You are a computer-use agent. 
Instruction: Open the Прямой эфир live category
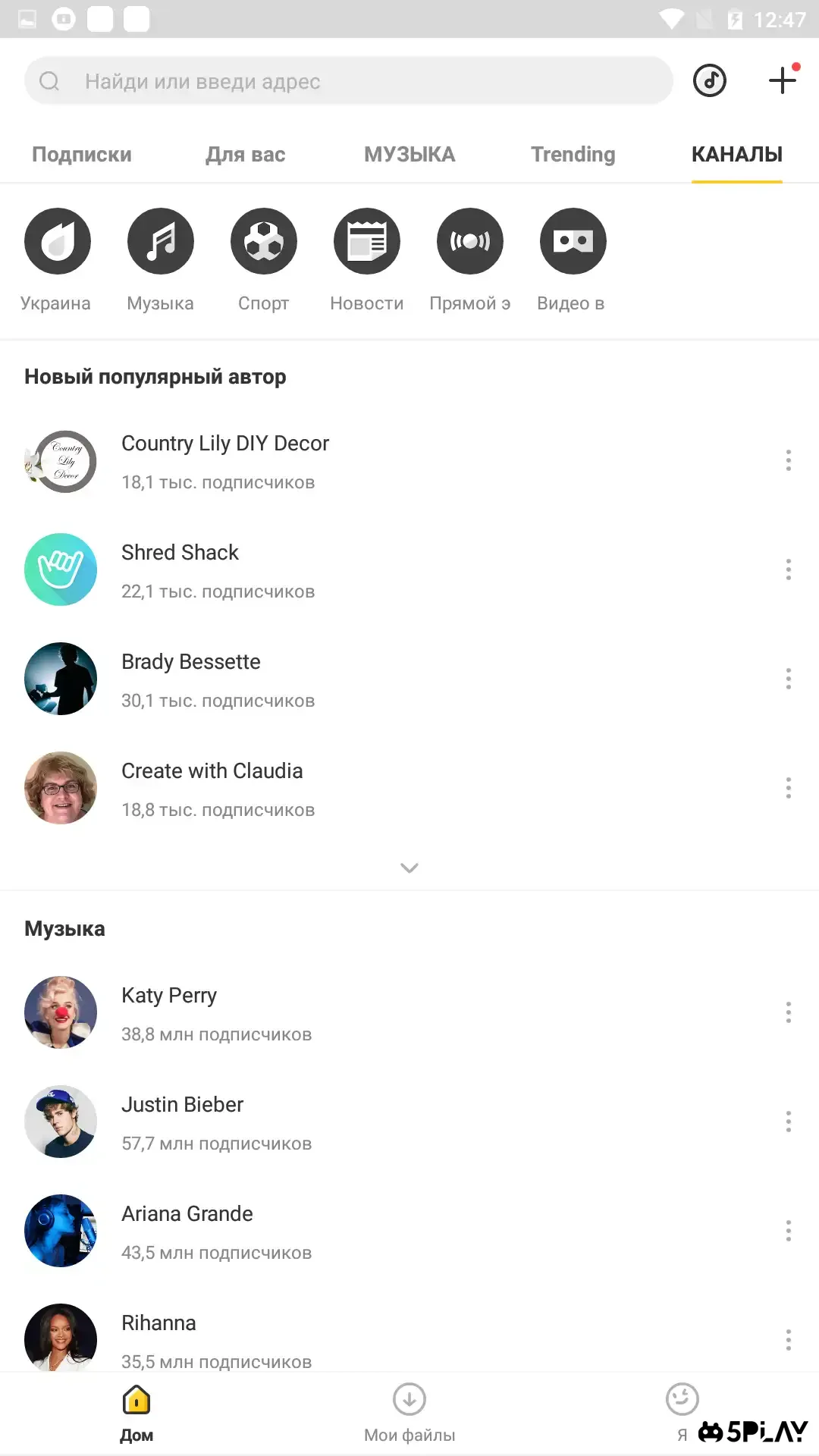pos(470,241)
